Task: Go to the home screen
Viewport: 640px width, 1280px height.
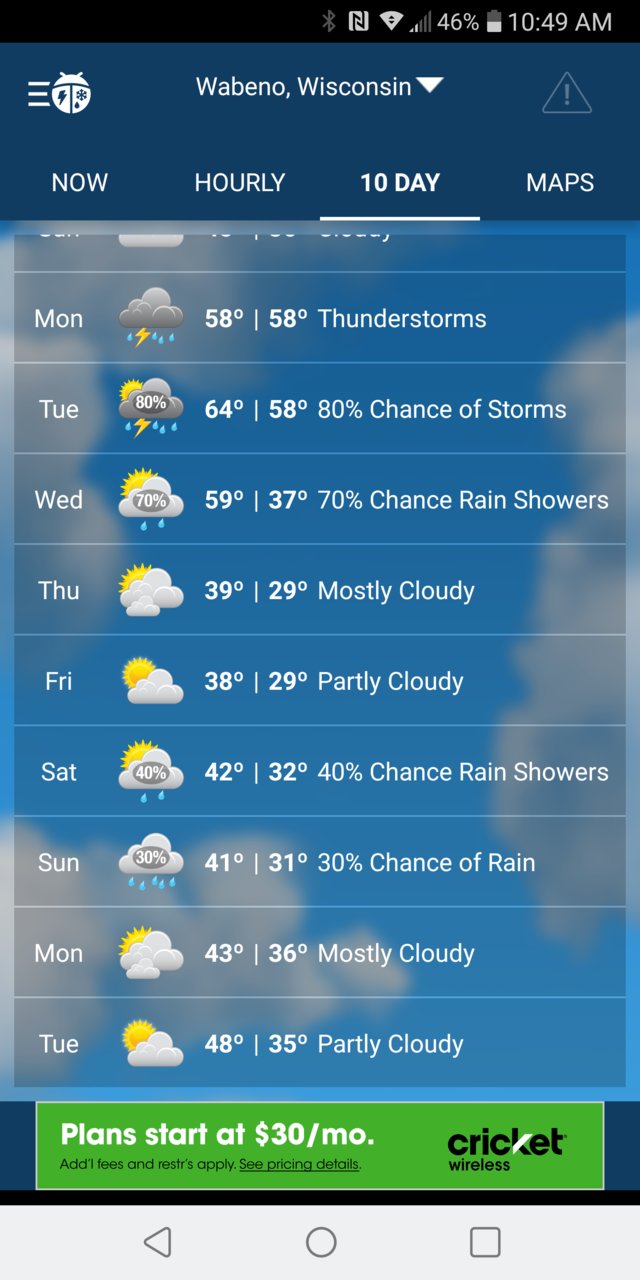Action: pyautogui.click(x=321, y=1242)
